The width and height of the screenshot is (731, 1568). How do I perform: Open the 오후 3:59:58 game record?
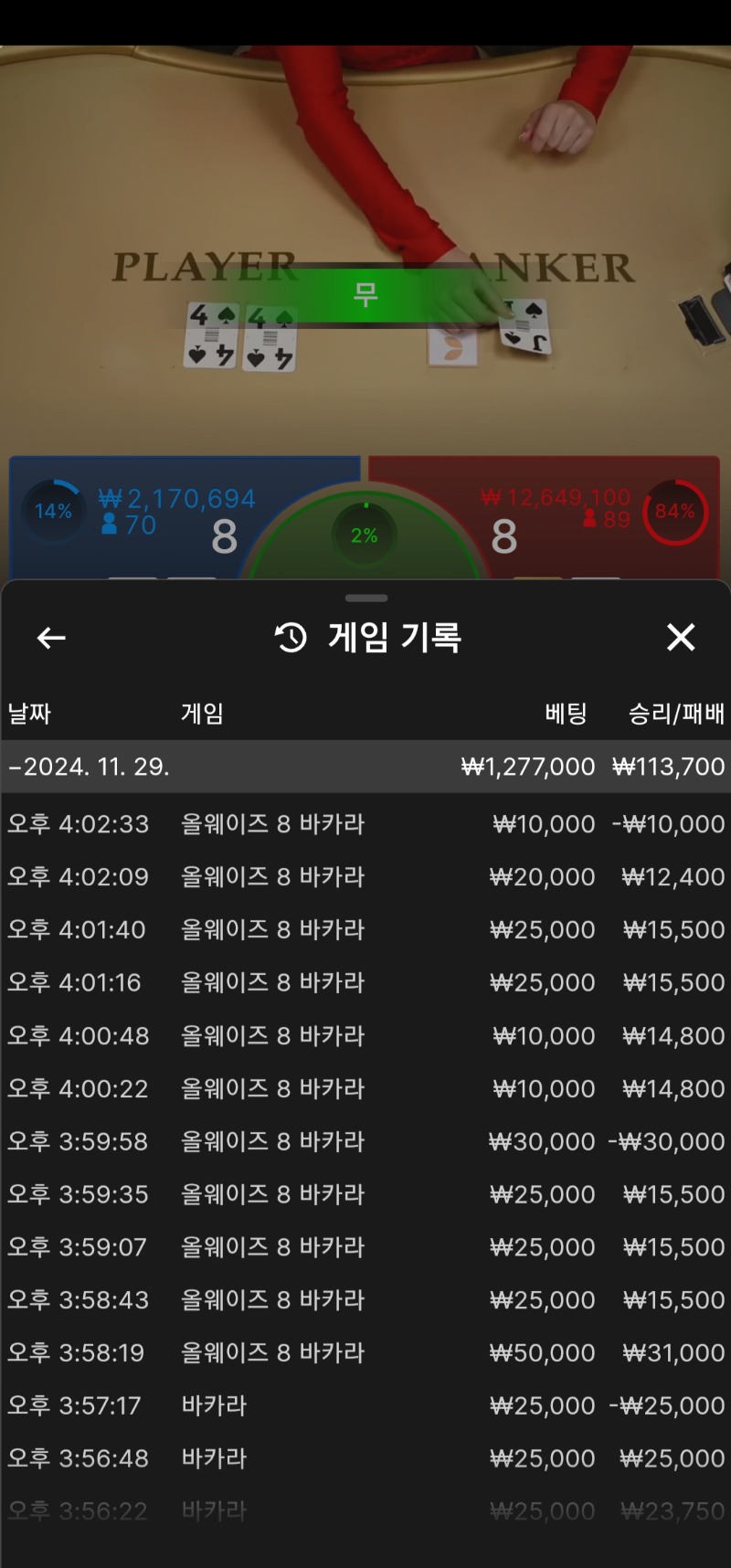click(x=365, y=1142)
